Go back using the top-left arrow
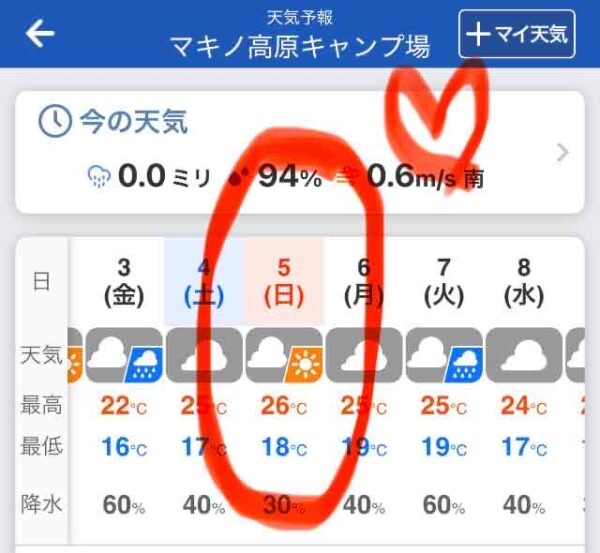This screenshot has height=553, width=600. (x=40, y=34)
